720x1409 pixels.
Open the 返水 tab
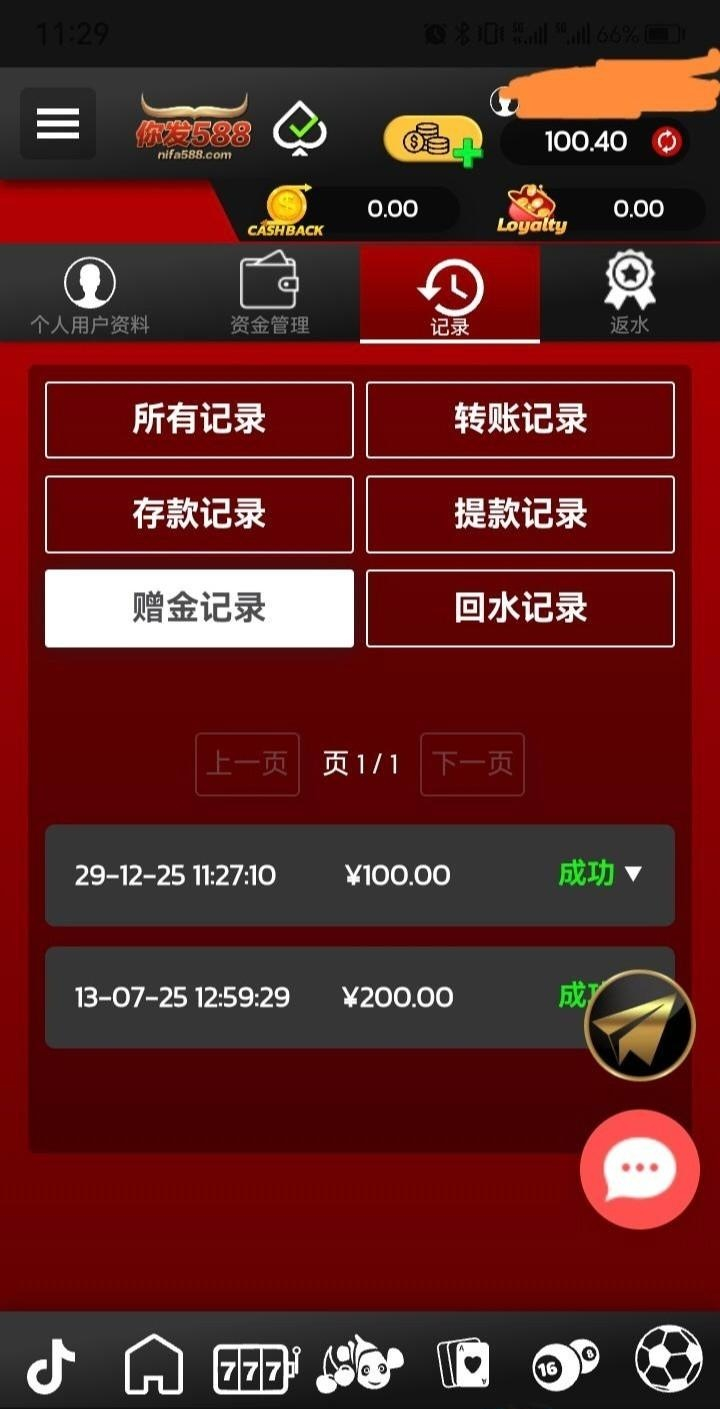pos(629,295)
